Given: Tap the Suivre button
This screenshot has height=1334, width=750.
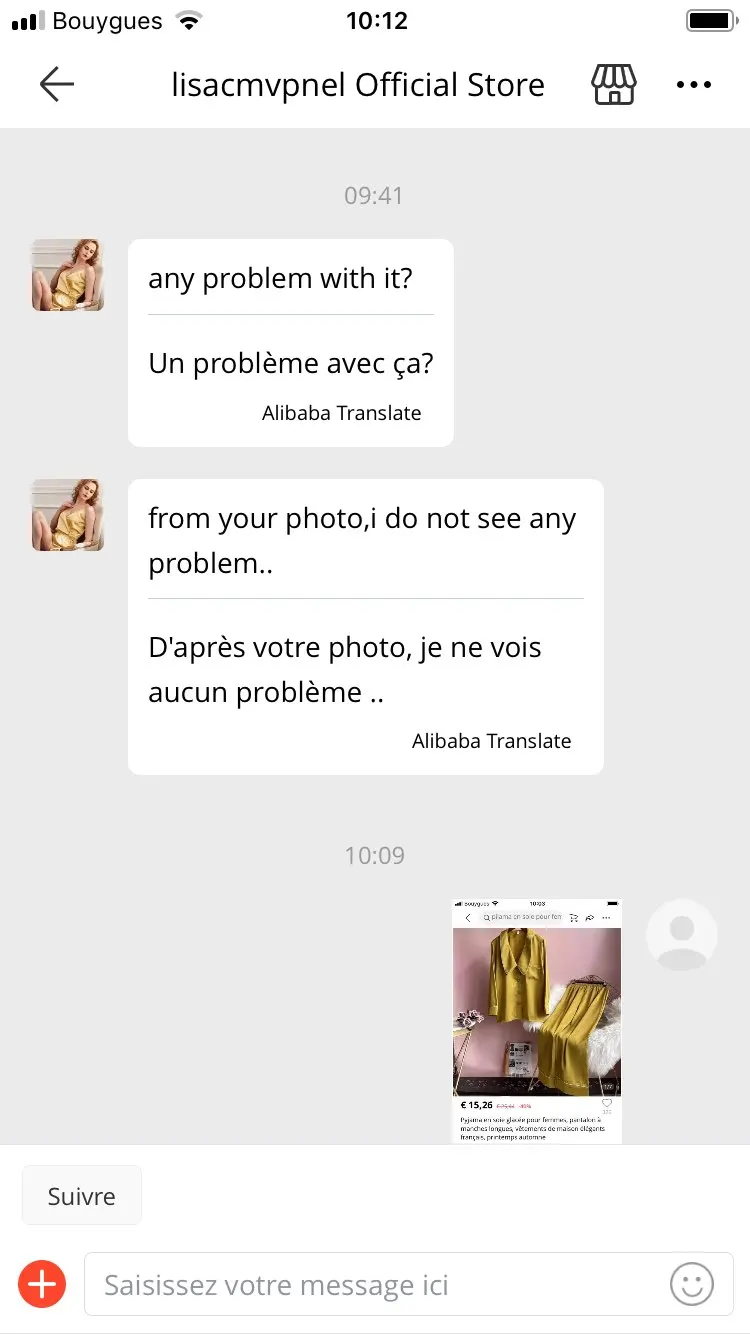Looking at the screenshot, I should [x=82, y=1196].
